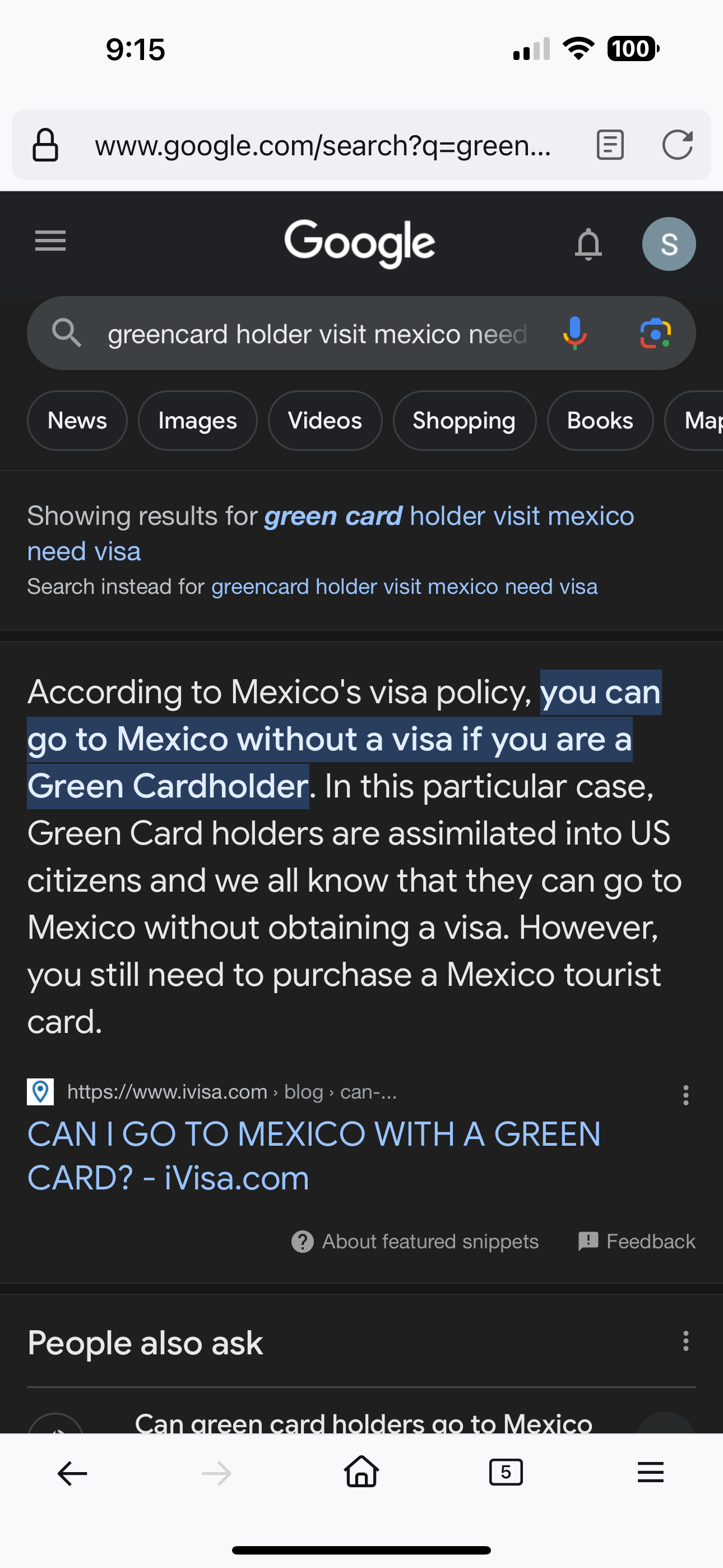
Task: Switch to Videos results
Action: 325,421
